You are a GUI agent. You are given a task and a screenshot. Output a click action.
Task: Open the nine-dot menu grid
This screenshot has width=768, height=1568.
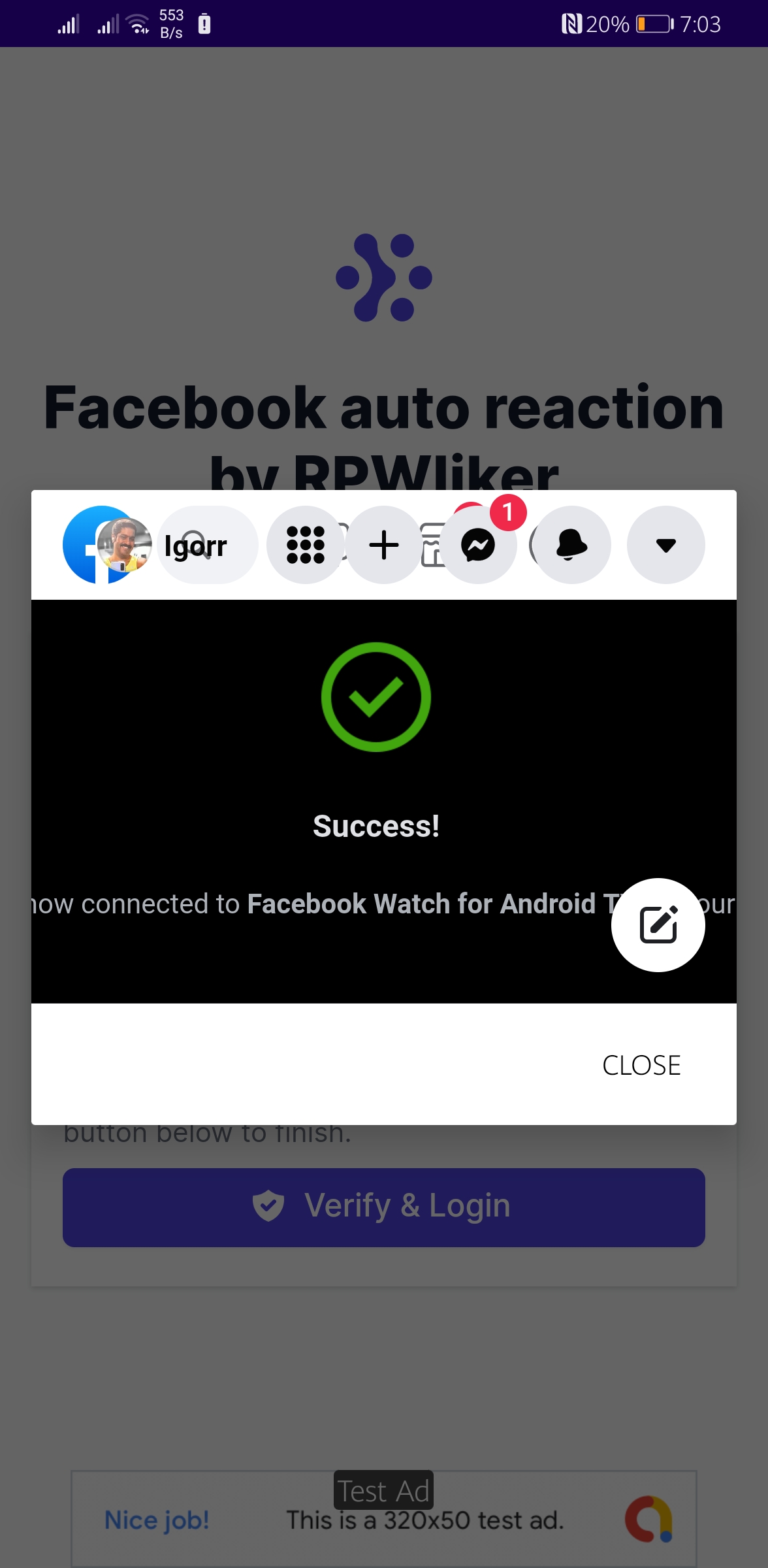pyautogui.click(x=305, y=545)
